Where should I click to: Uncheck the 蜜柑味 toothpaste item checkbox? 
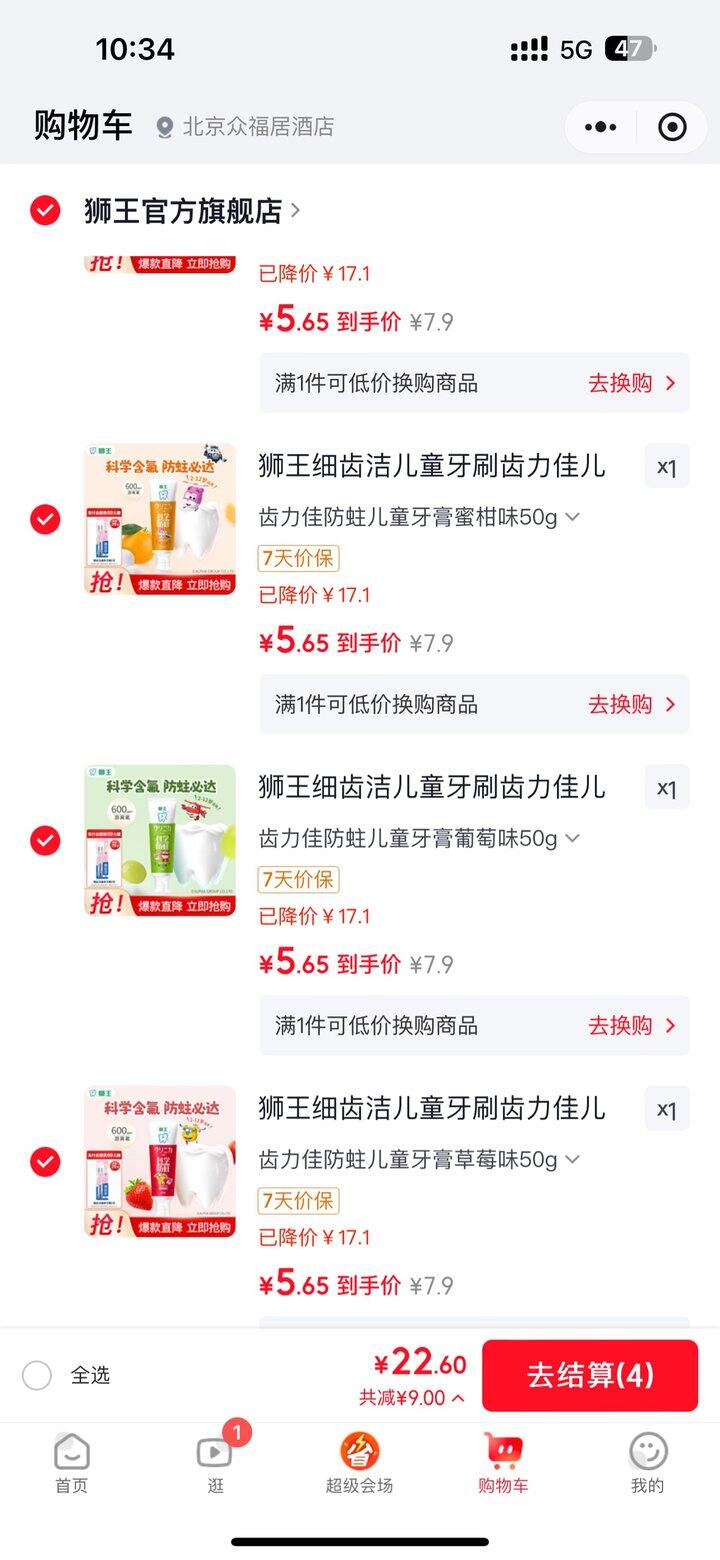(x=44, y=519)
